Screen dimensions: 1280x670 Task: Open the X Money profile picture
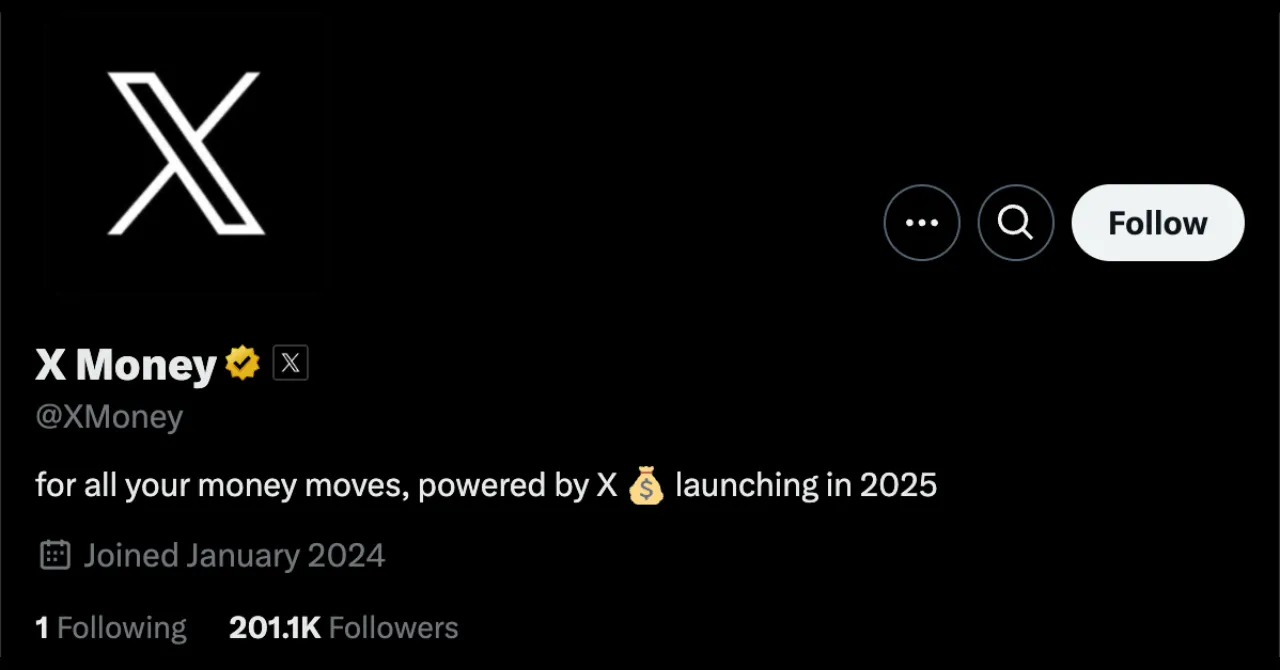[x=185, y=153]
